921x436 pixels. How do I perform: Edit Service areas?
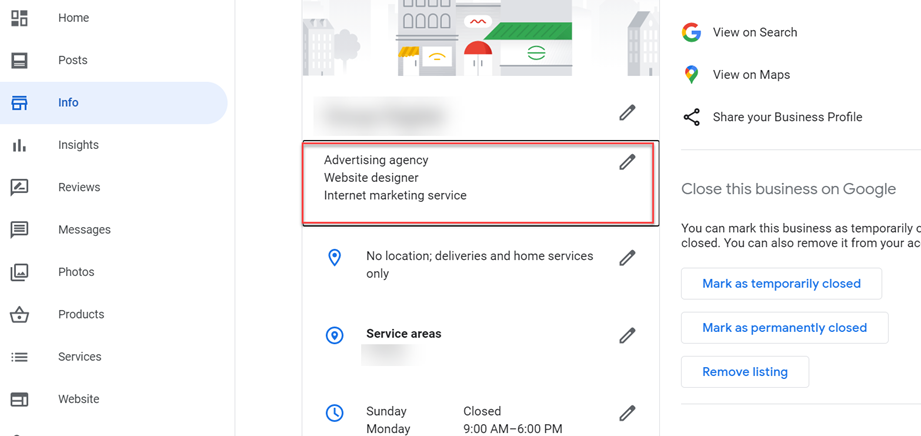[x=627, y=336]
